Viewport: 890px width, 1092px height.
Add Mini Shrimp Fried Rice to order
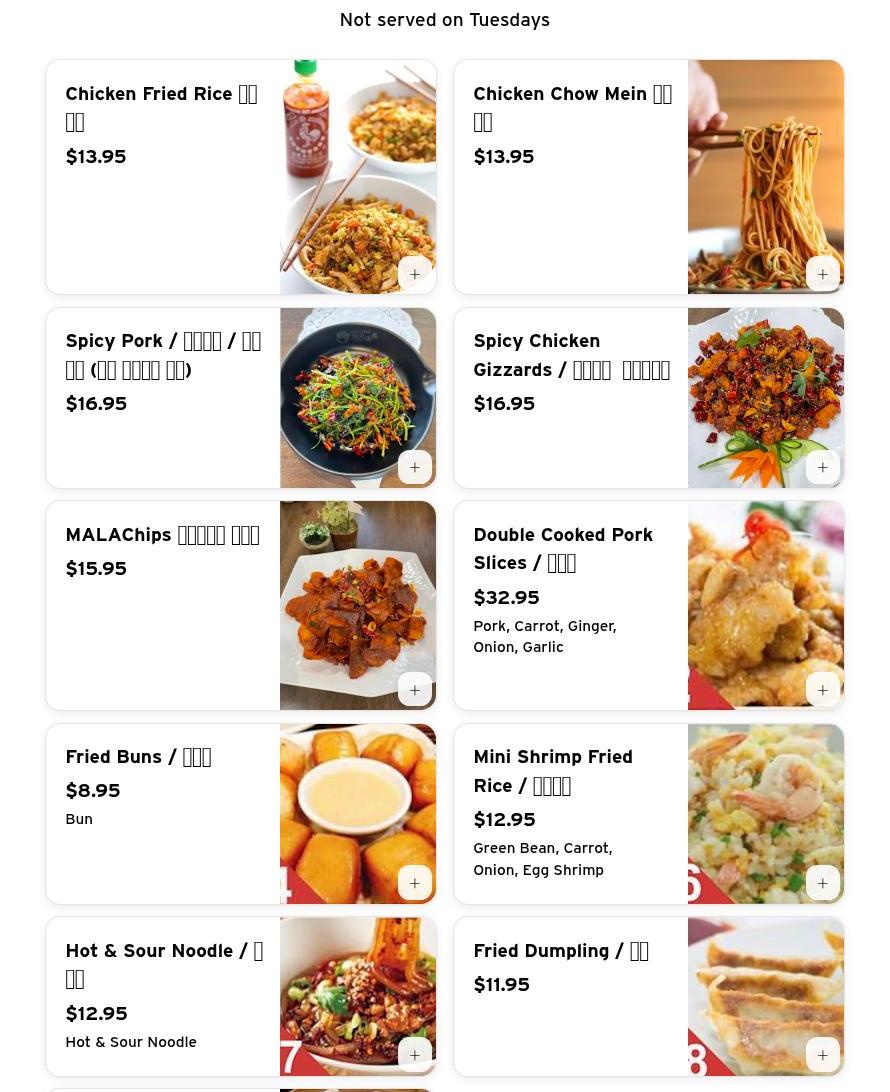click(823, 883)
